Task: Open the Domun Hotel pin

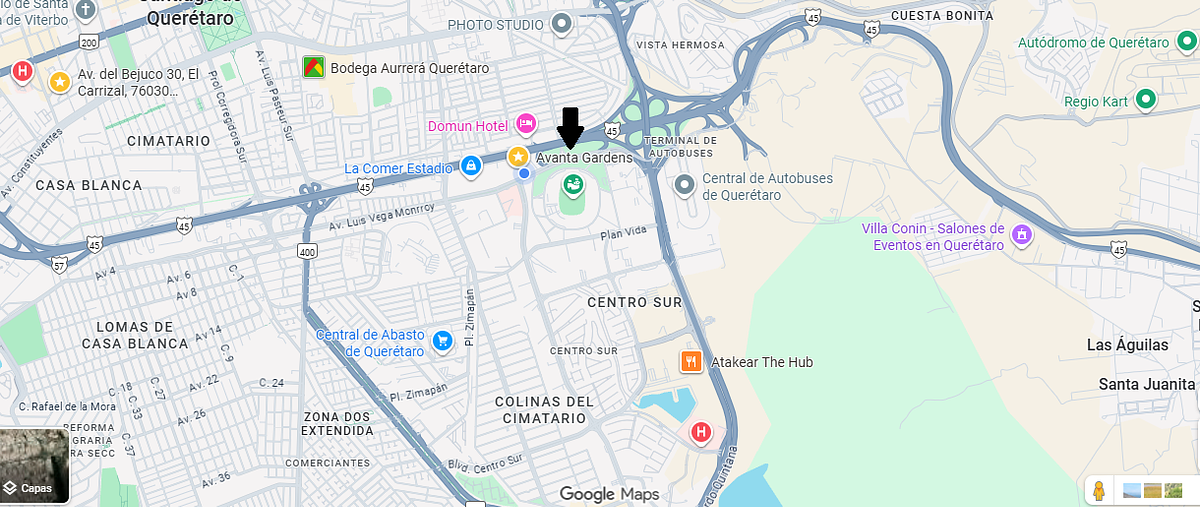Action: pos(526,125)
